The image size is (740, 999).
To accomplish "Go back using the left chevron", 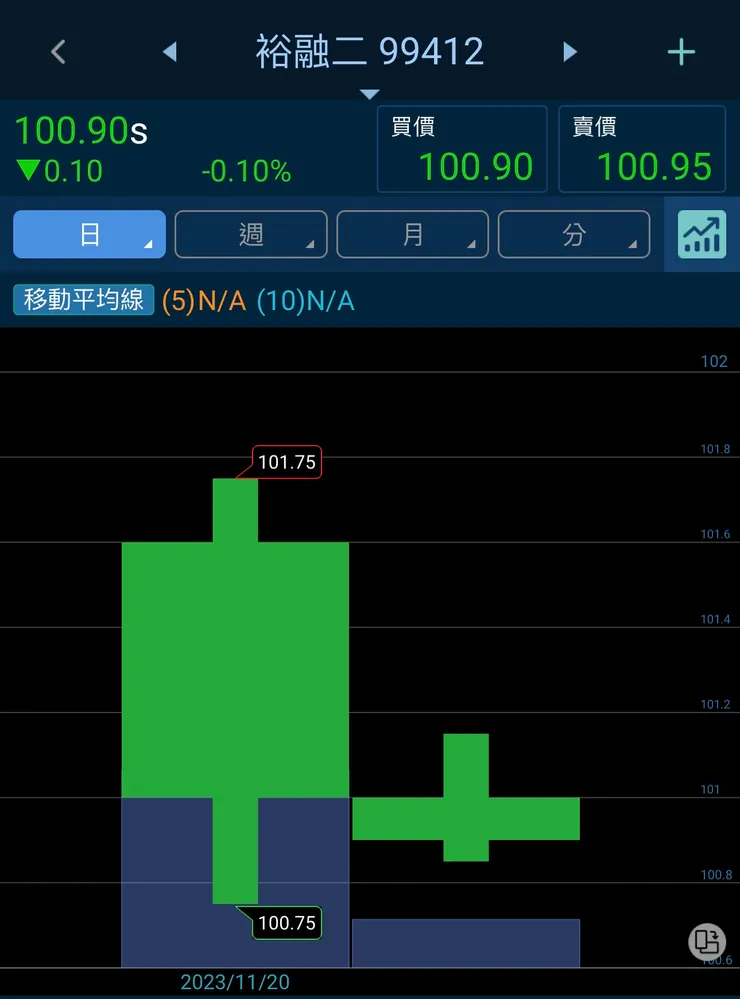I will click(58, 52).
